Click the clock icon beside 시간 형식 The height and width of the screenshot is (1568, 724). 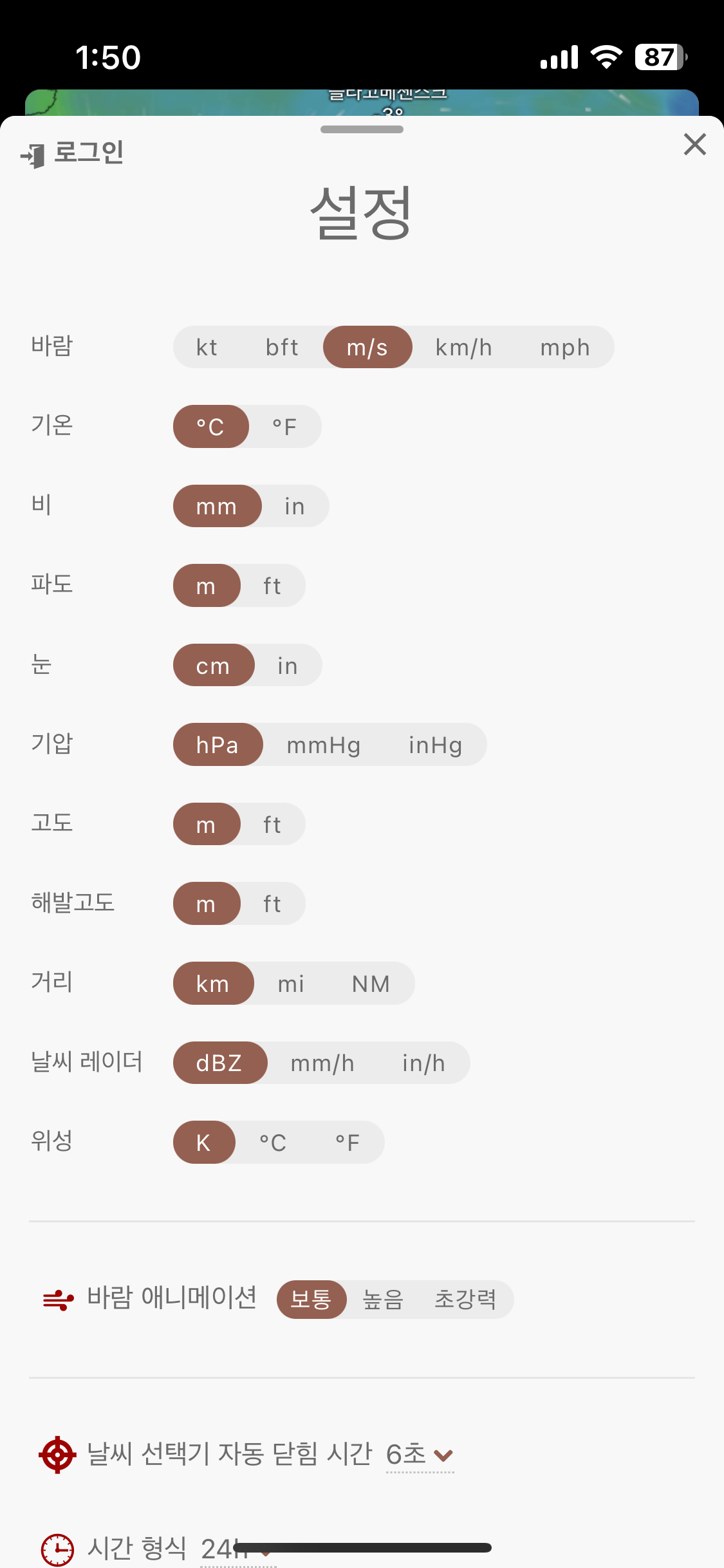58,1547
